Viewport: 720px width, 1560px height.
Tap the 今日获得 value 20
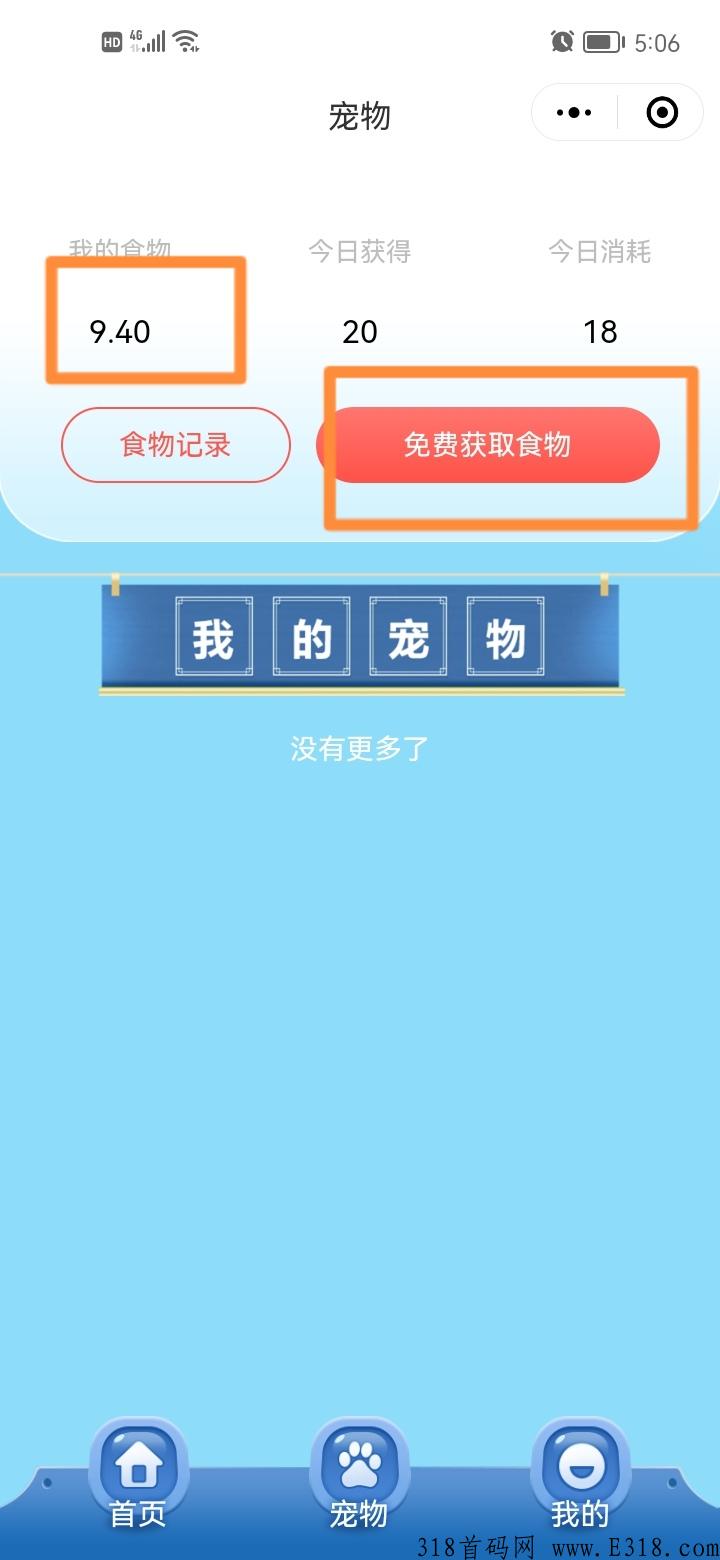[x=359, y=332]
